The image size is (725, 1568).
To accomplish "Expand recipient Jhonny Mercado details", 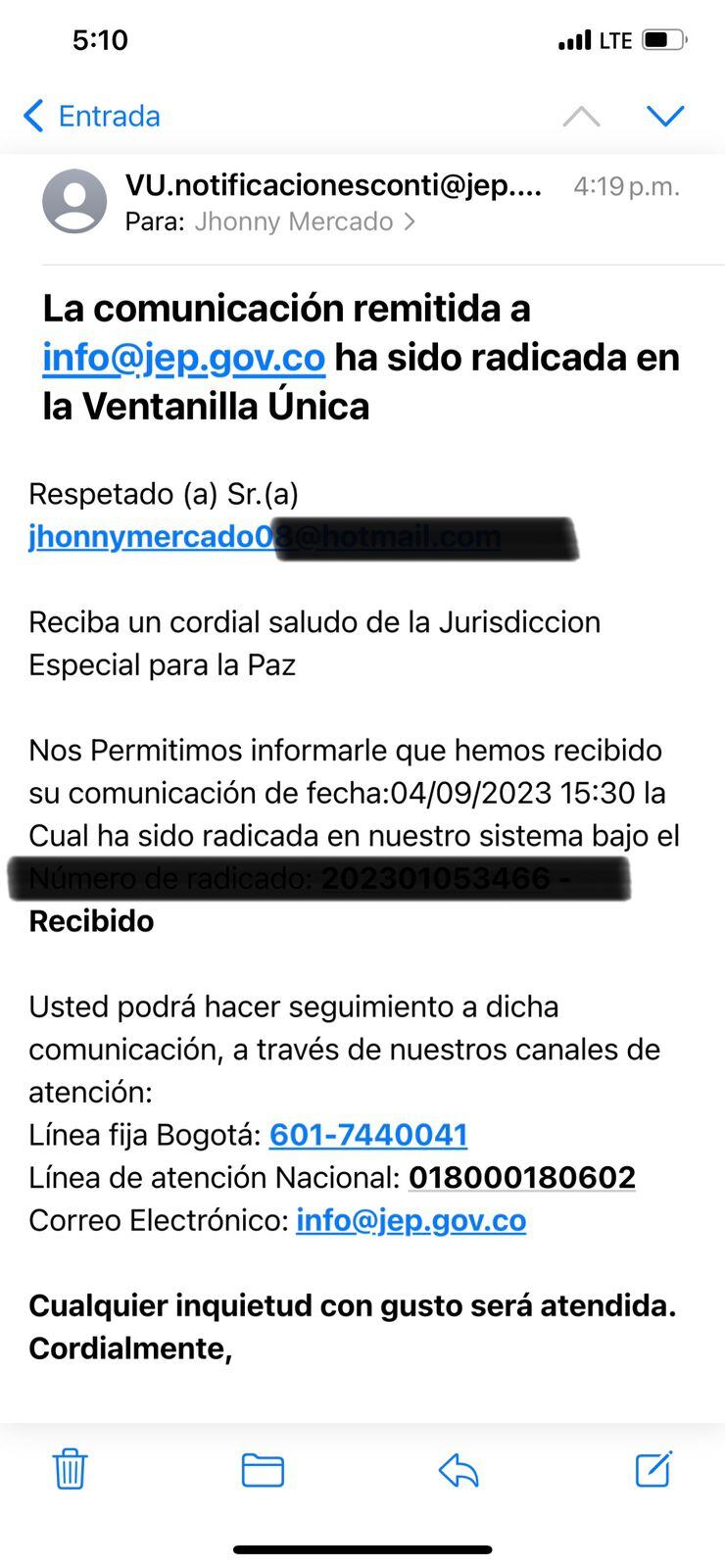I will pos(304,221).
